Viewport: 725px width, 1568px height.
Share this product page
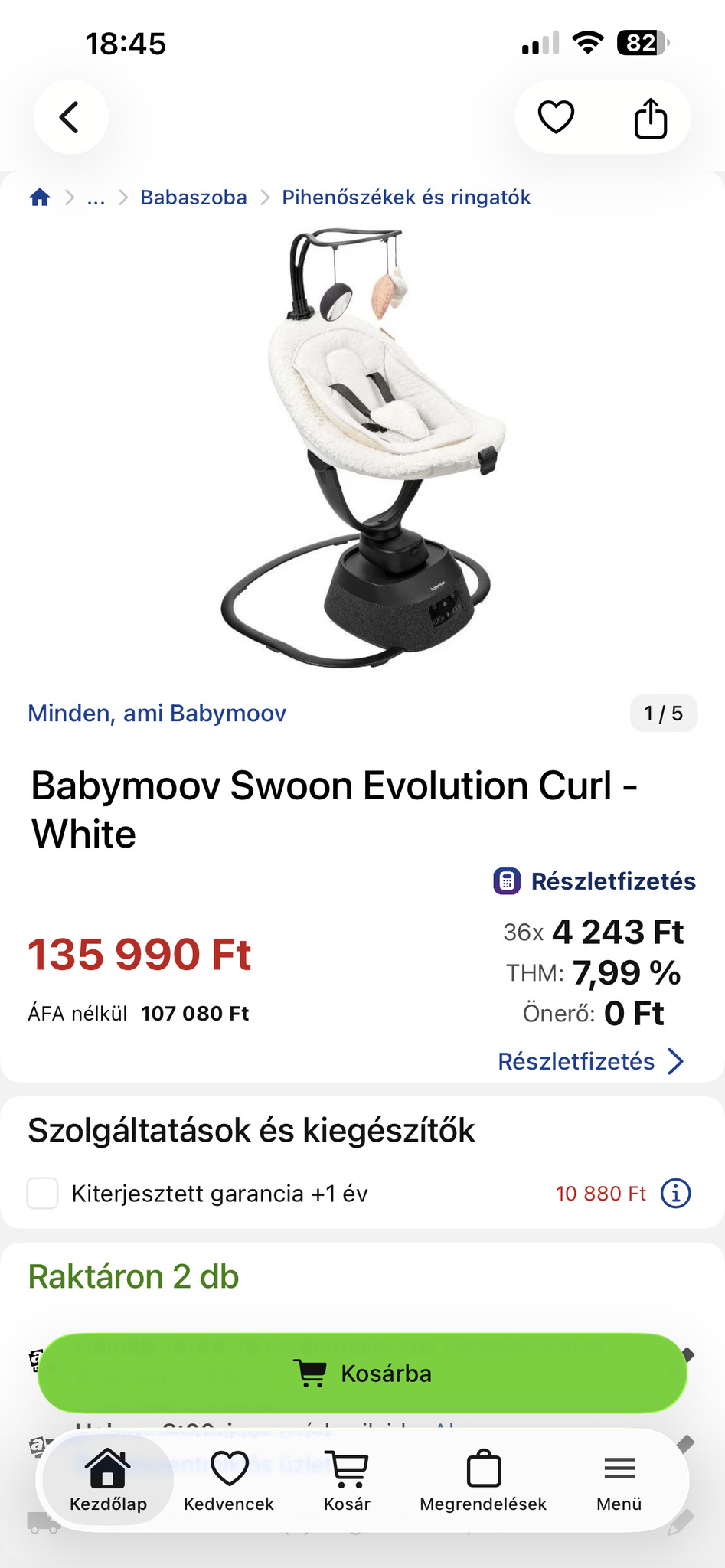[650, 118]
